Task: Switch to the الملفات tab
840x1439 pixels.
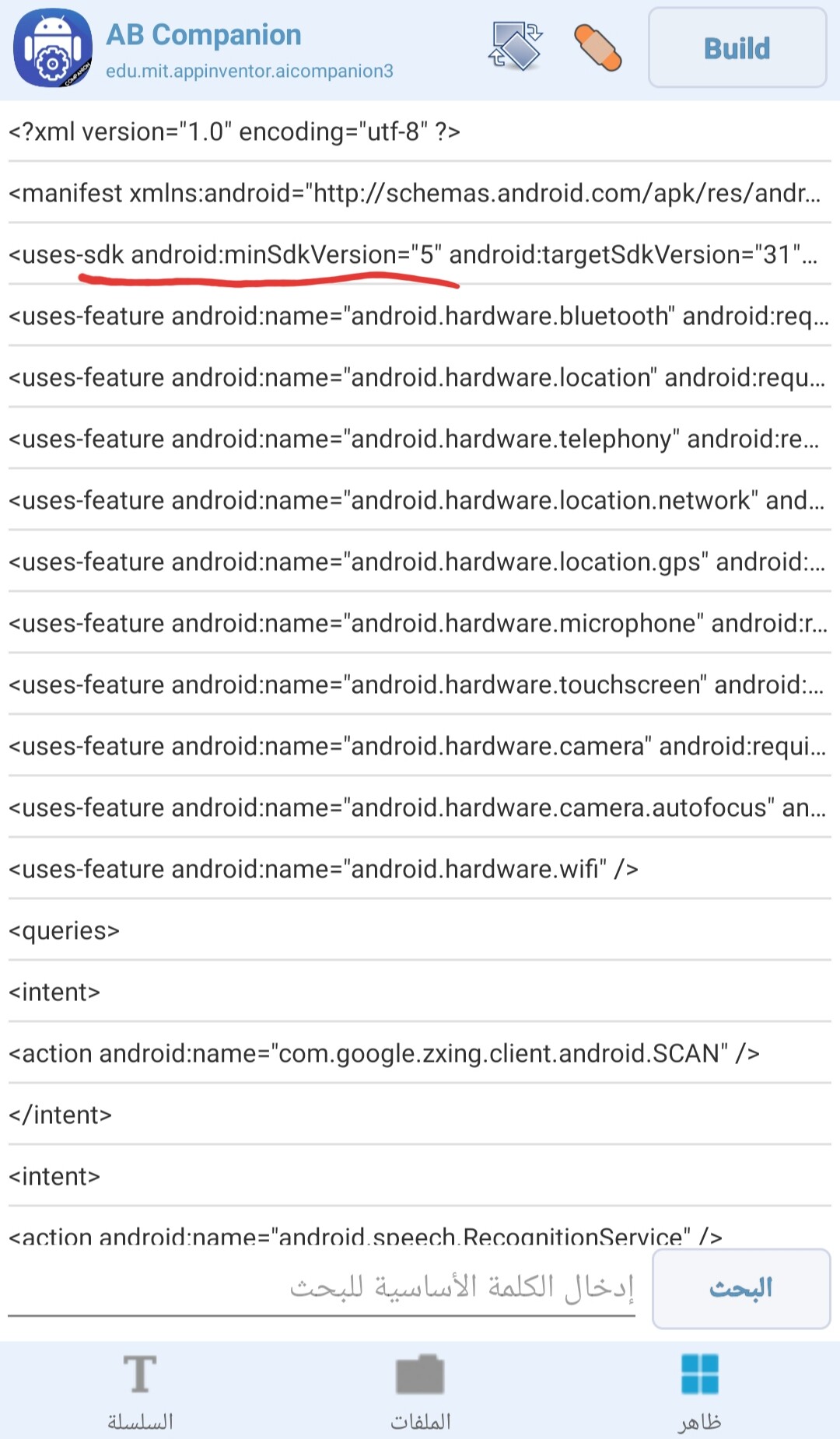Action: (420, 1392)
